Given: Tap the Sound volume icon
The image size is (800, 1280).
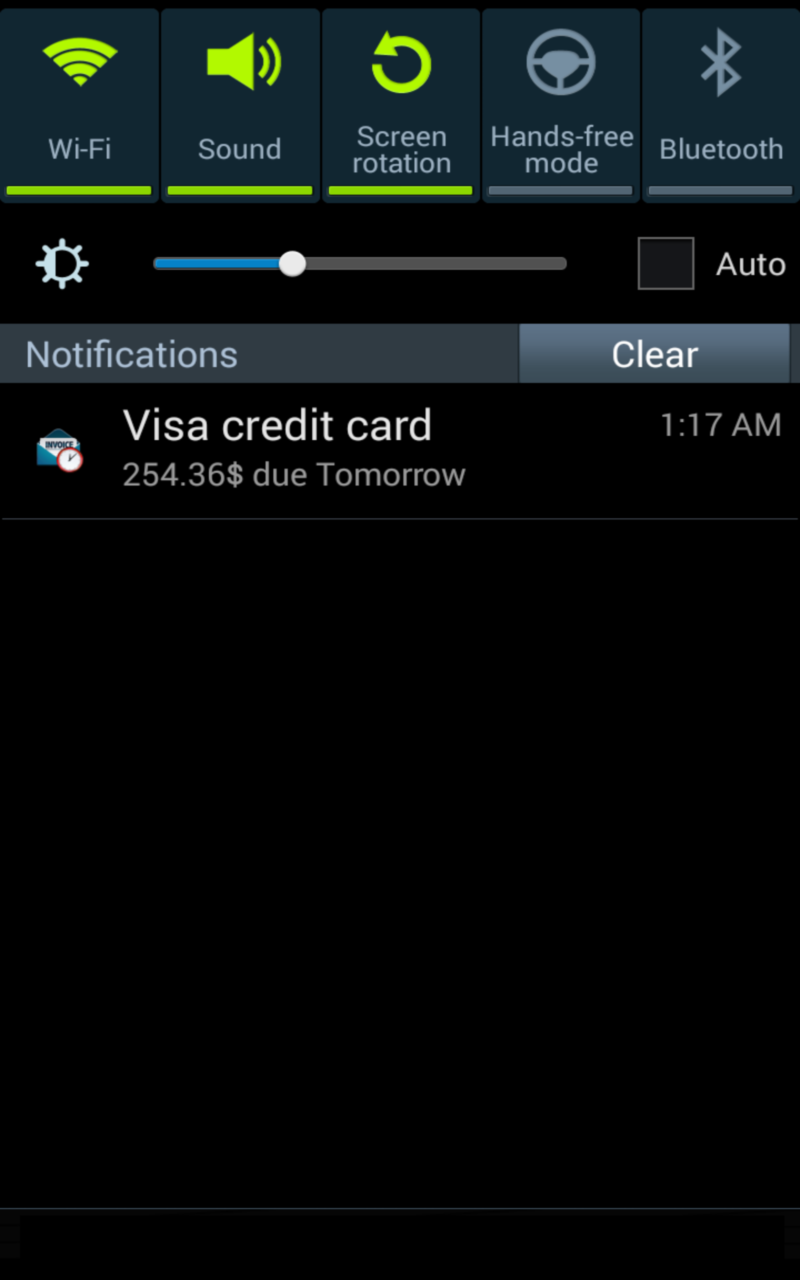Looking at the screenshot, I should [x=240, y=62].
